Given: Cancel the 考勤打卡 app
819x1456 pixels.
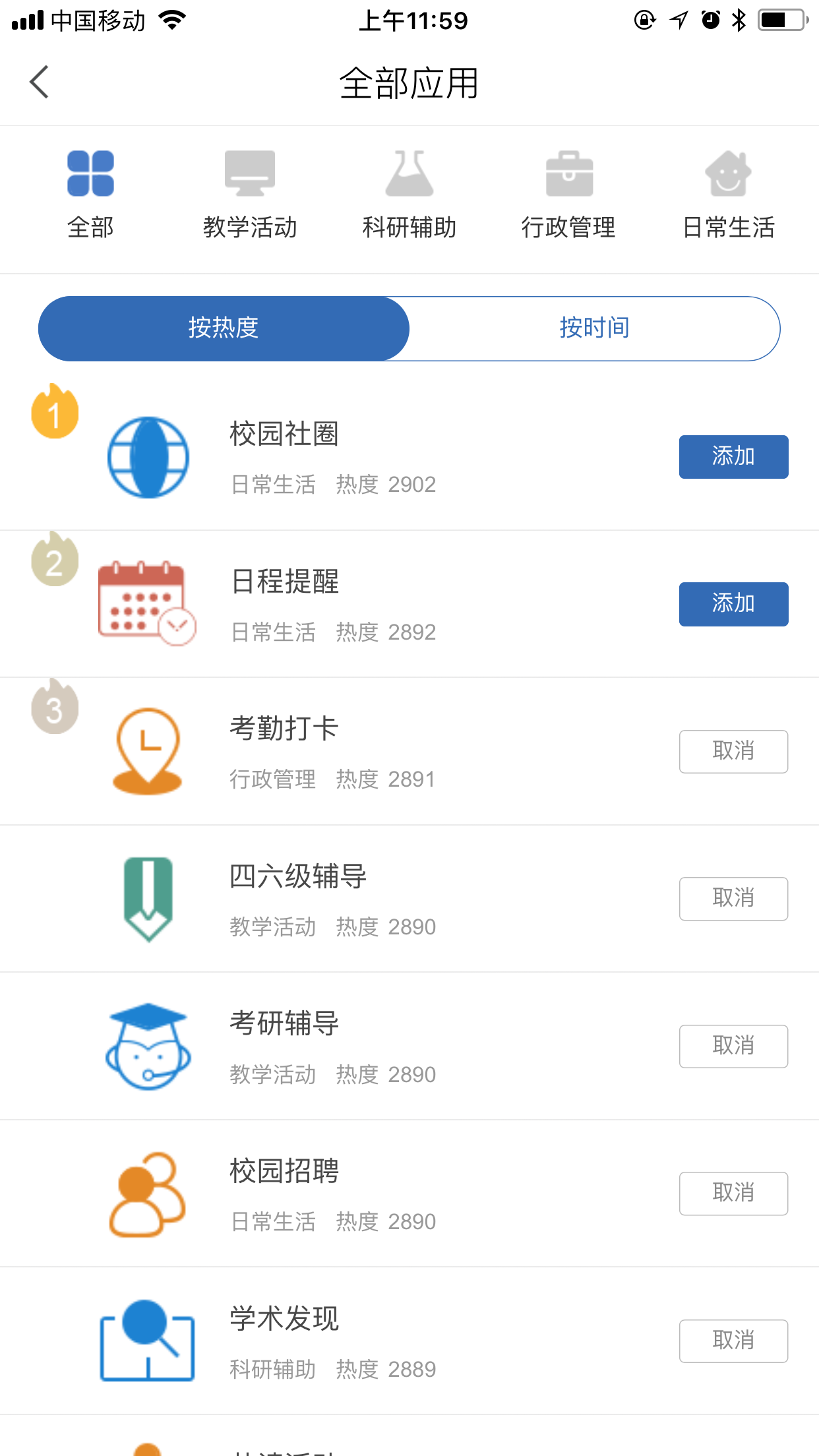Looking at the screenshot, I should tap(733, 751).
